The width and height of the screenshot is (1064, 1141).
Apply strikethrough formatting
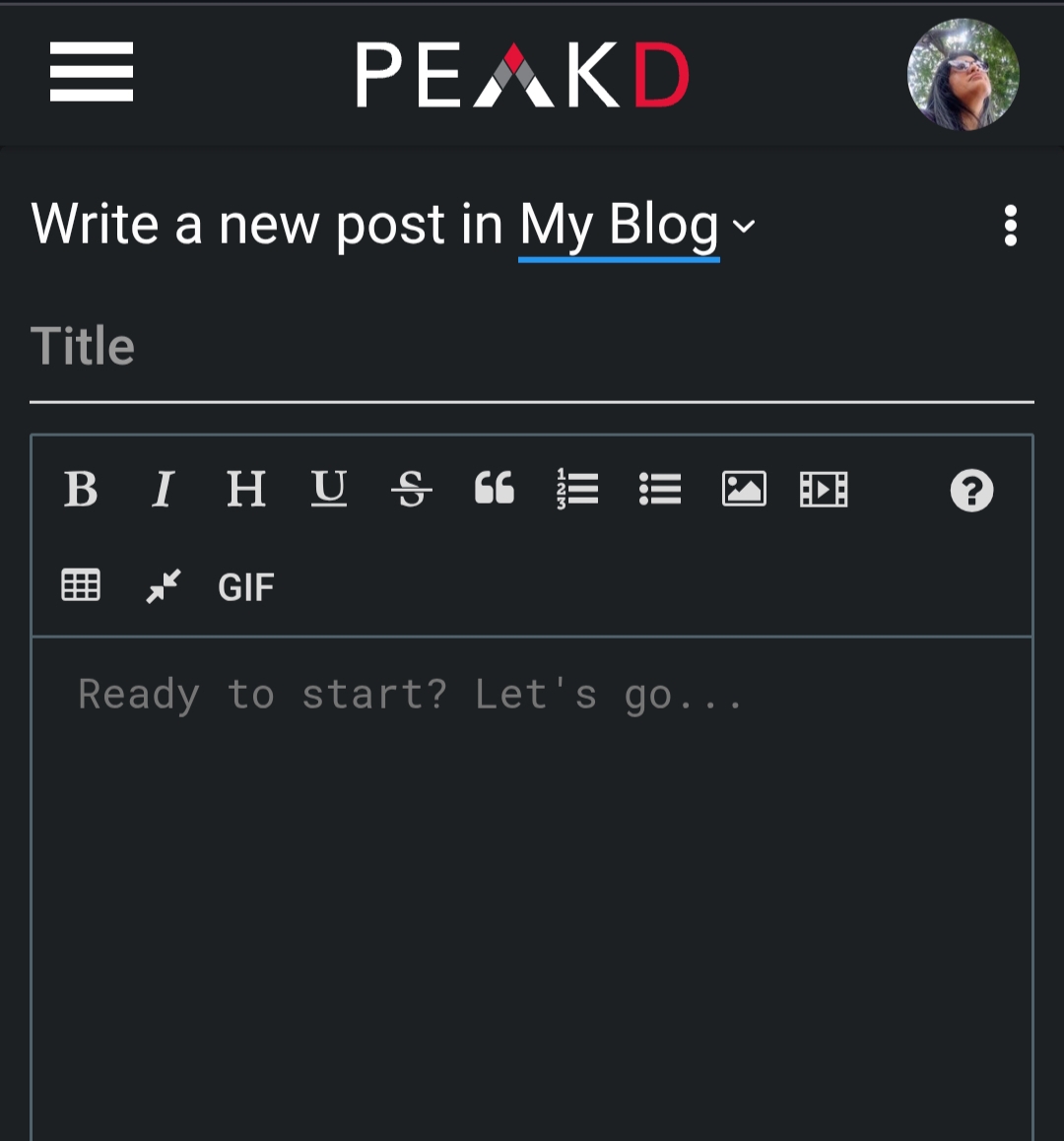[x=412, y=489]
